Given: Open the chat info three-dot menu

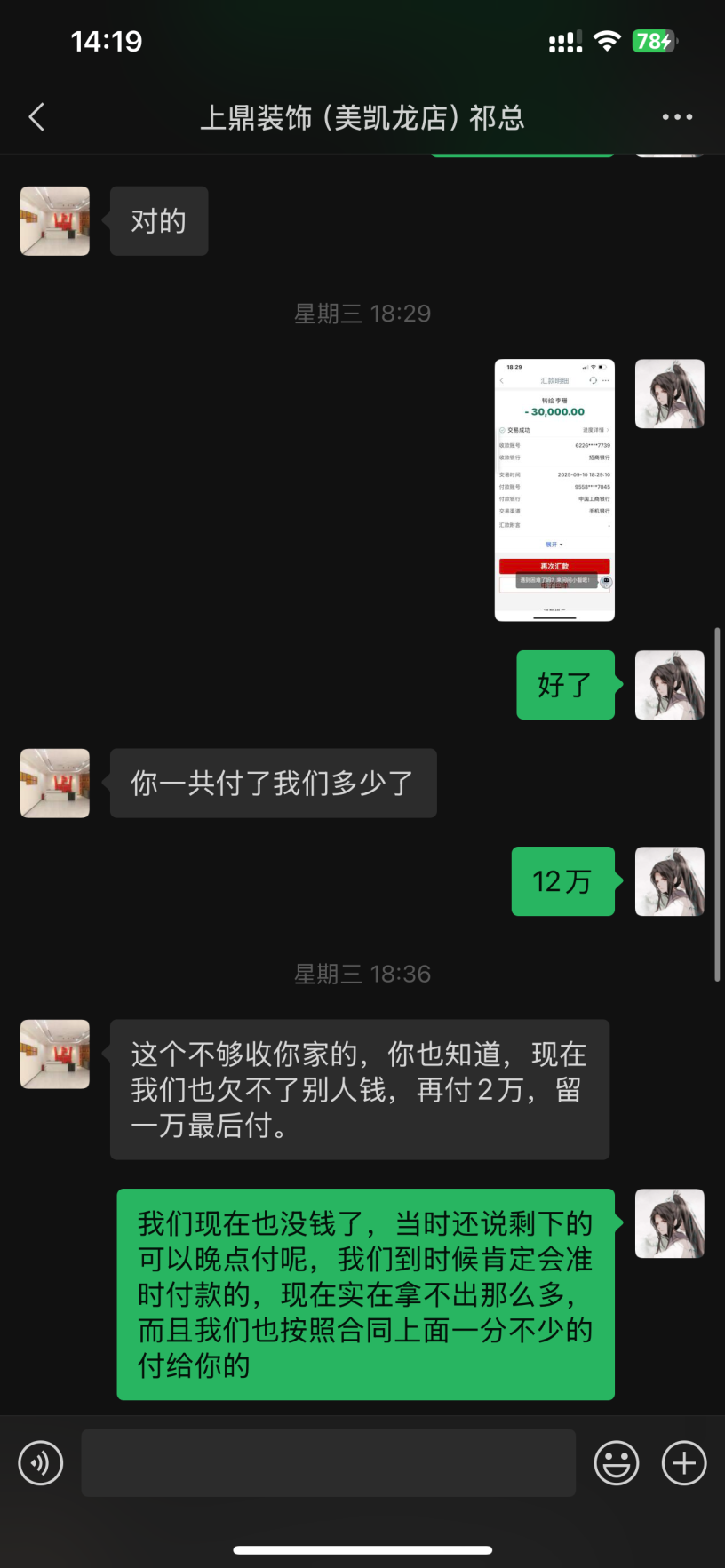Looking at the screenshot, I should click(677, 116).
